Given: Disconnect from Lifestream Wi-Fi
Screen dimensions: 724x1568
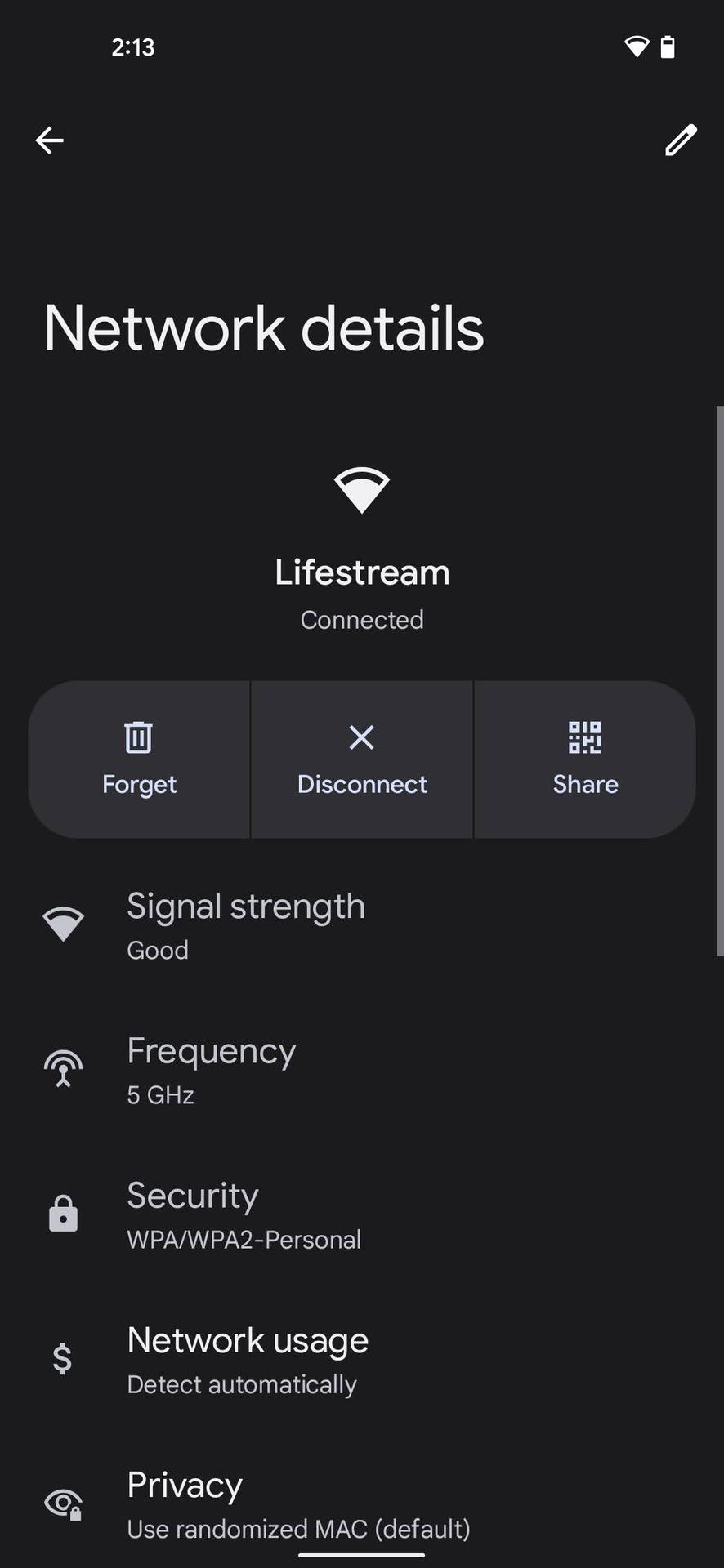Looking at the screenshot, I should pyautogui.click(x=362, y=759).
